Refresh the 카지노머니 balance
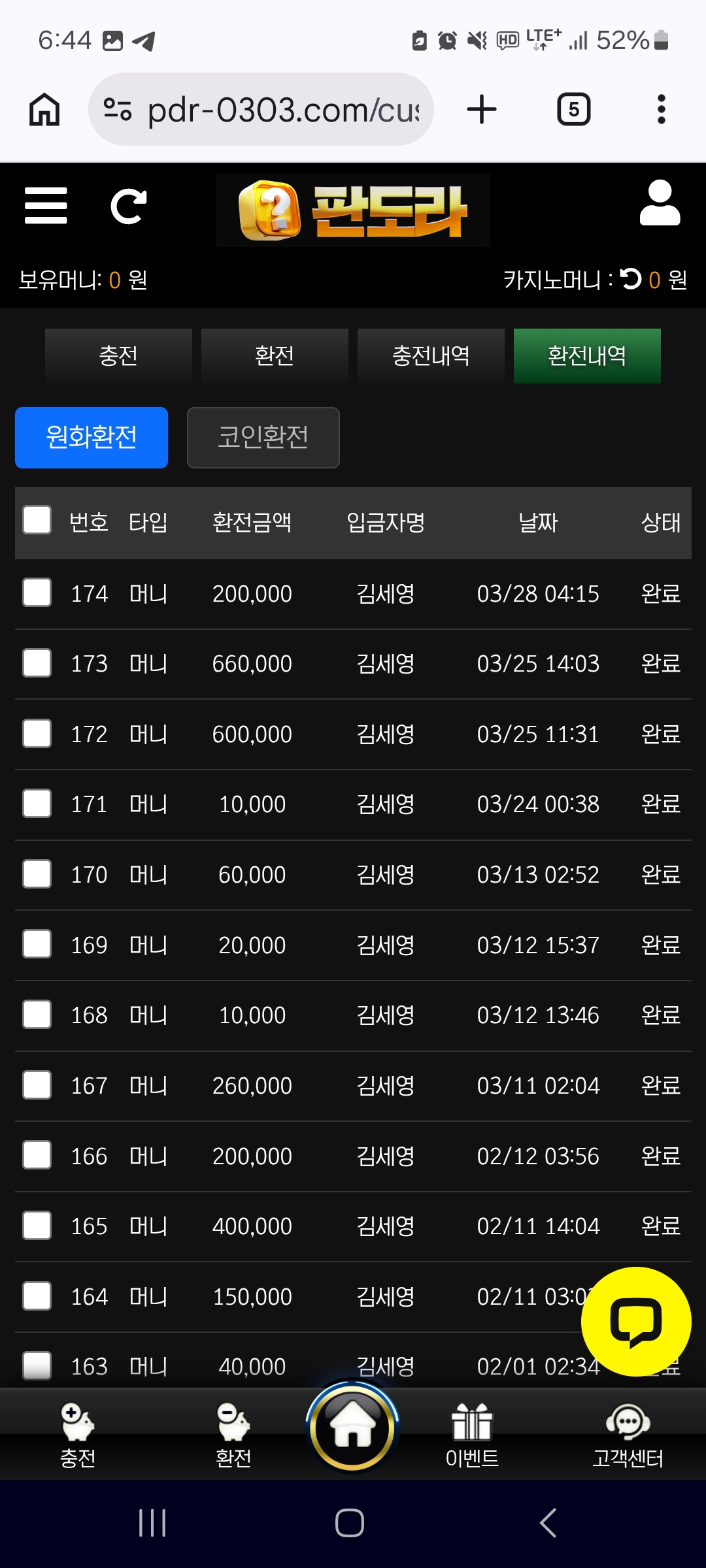Screen dimensions: 706x1568 click(x=631, y=279)
